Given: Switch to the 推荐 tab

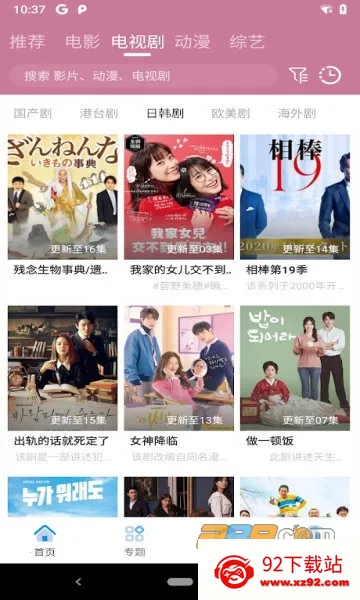Looking at the screenshot, I should click(27, 42).
